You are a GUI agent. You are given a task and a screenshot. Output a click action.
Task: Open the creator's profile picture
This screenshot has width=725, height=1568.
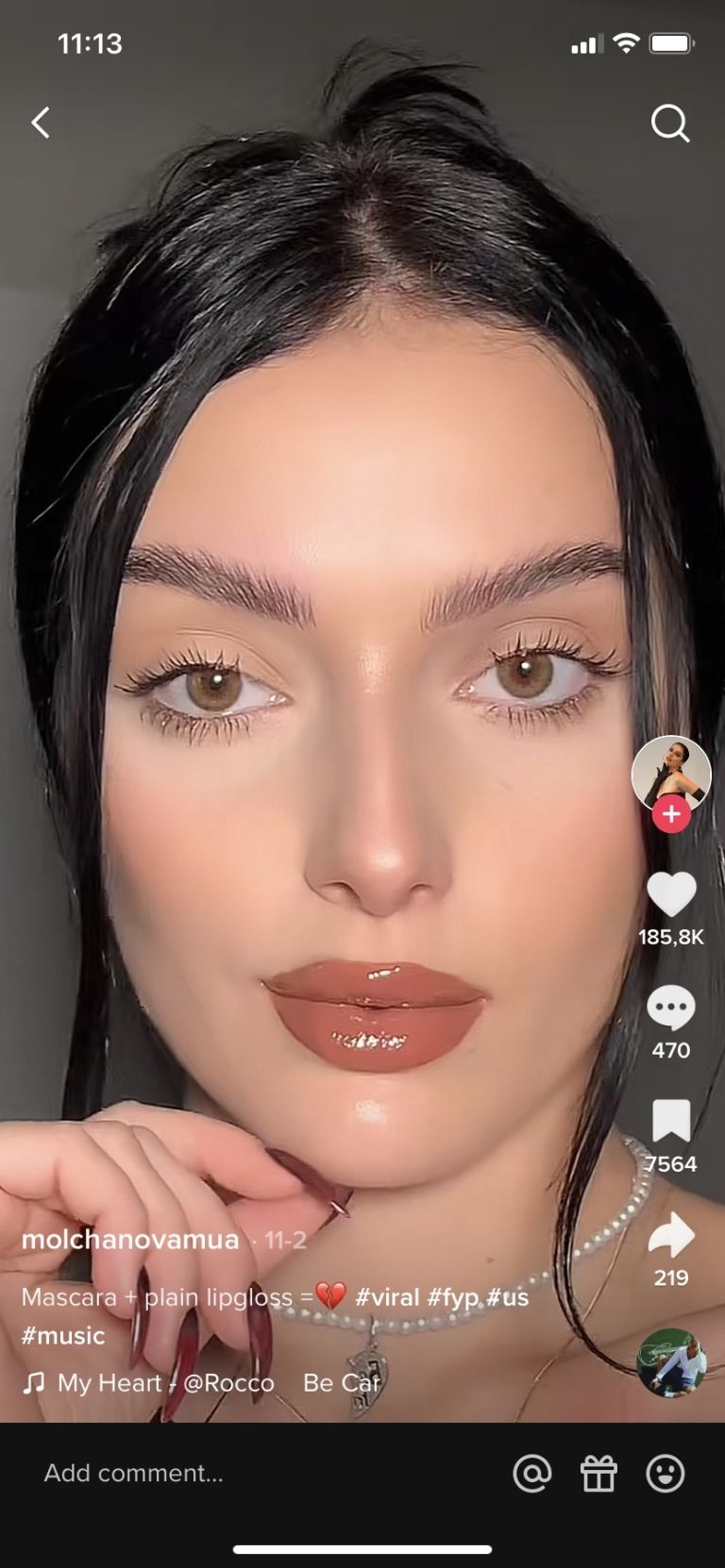tap(671, 775)
